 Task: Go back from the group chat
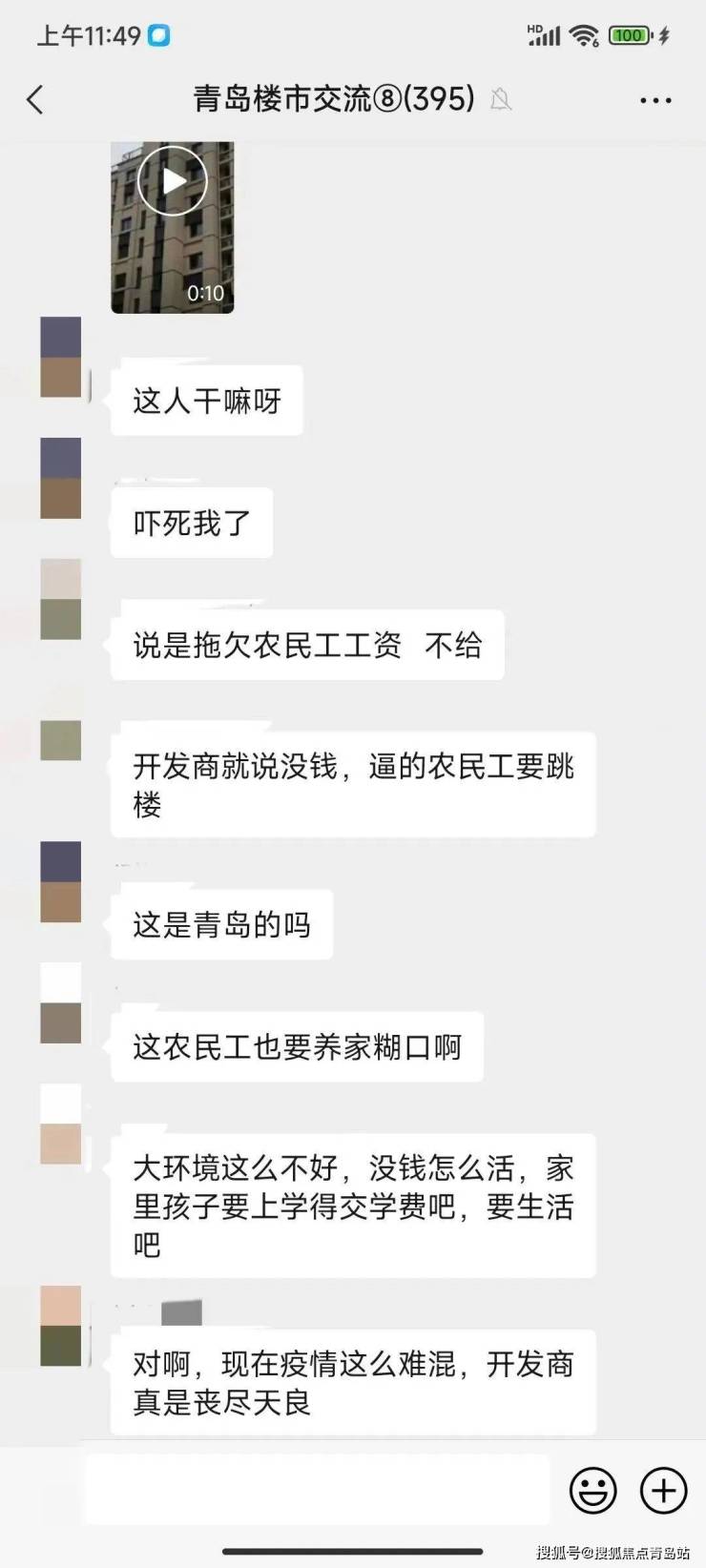tap(36, 99)
